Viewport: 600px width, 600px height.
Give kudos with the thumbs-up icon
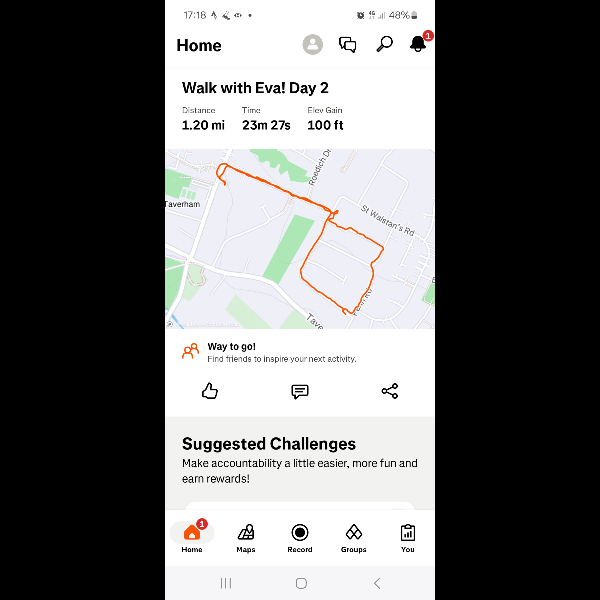pyautogui.click(x=210, y=391)
